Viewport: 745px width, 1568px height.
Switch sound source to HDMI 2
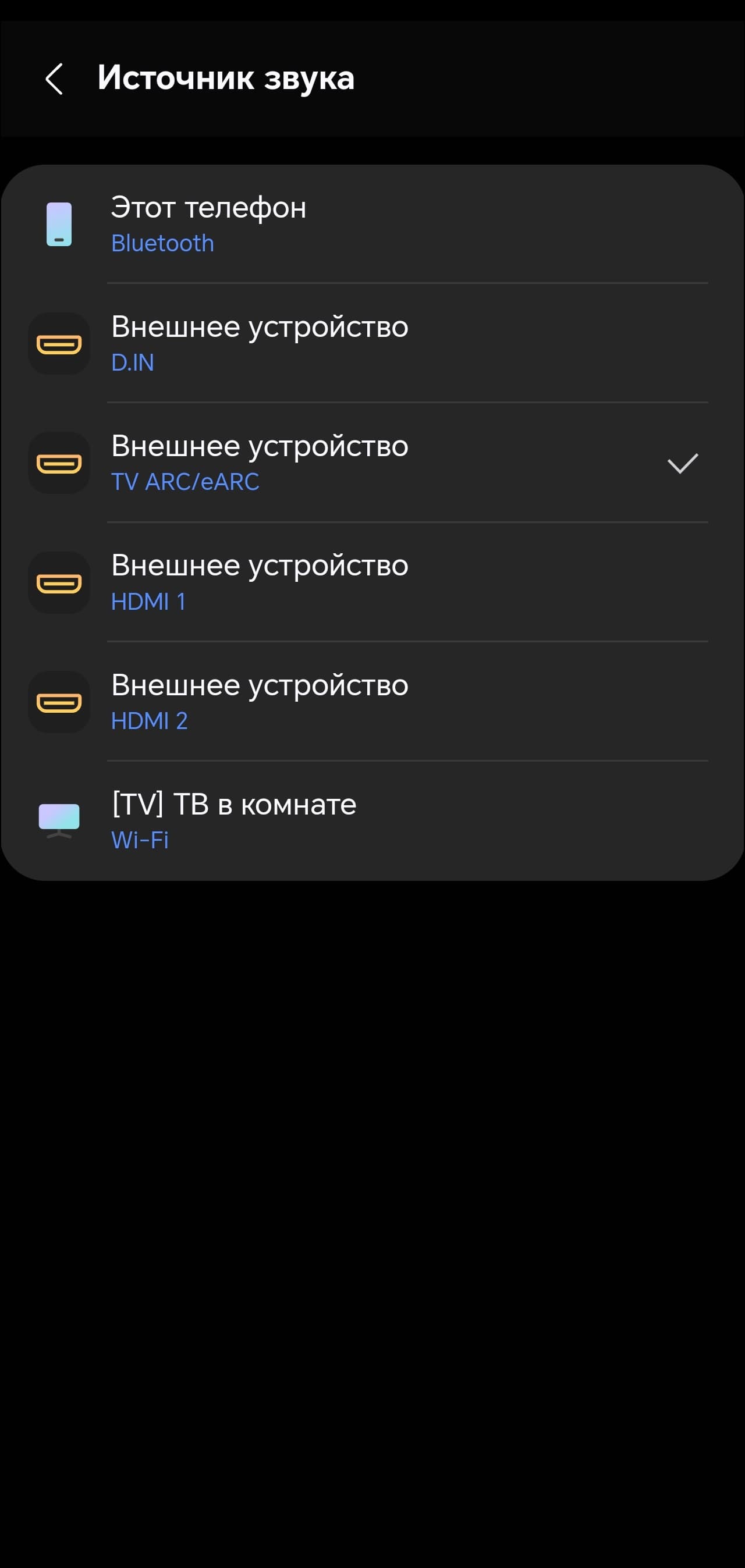(x=371, y=701)
